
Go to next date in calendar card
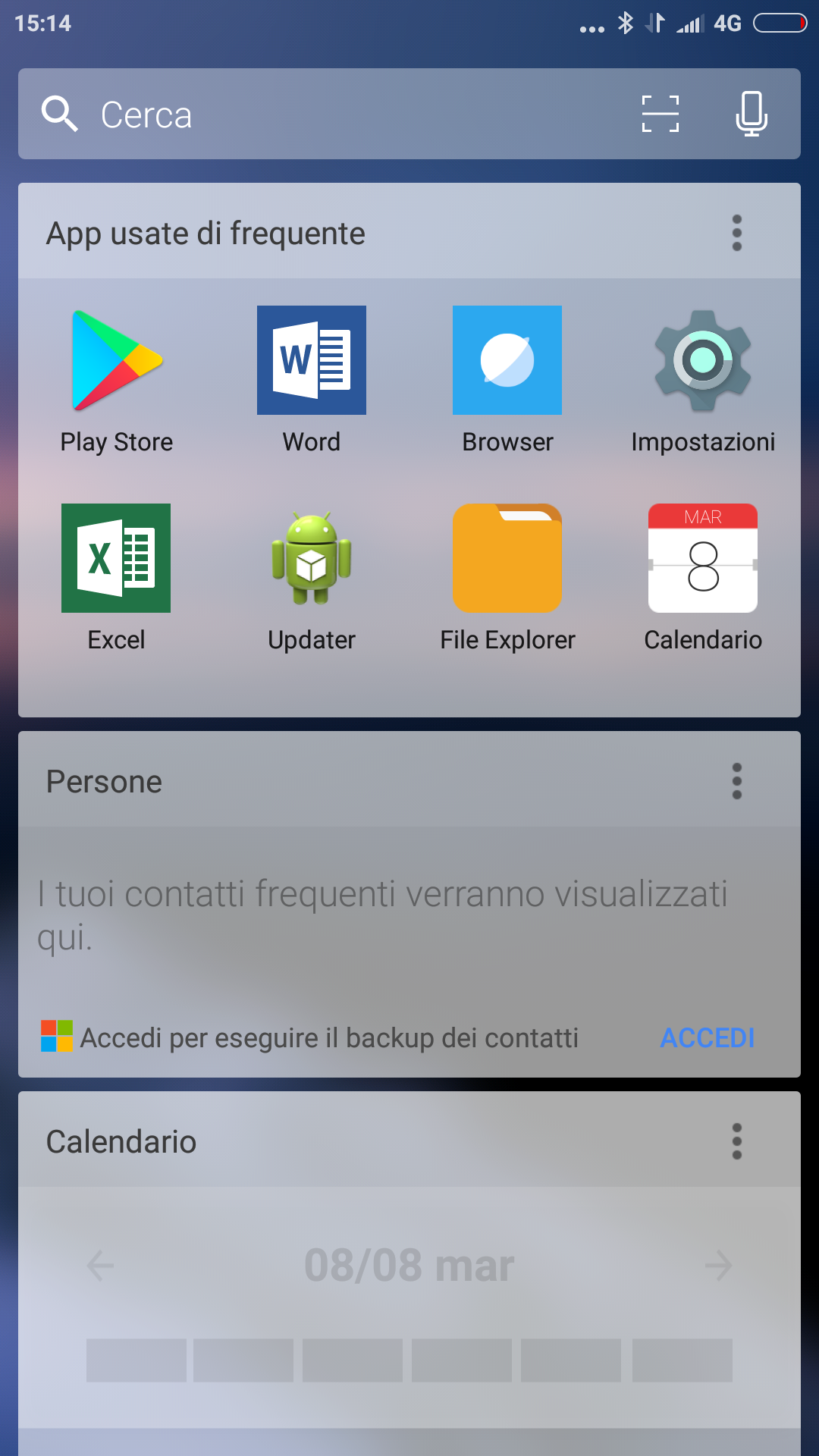click(718, 1265)
